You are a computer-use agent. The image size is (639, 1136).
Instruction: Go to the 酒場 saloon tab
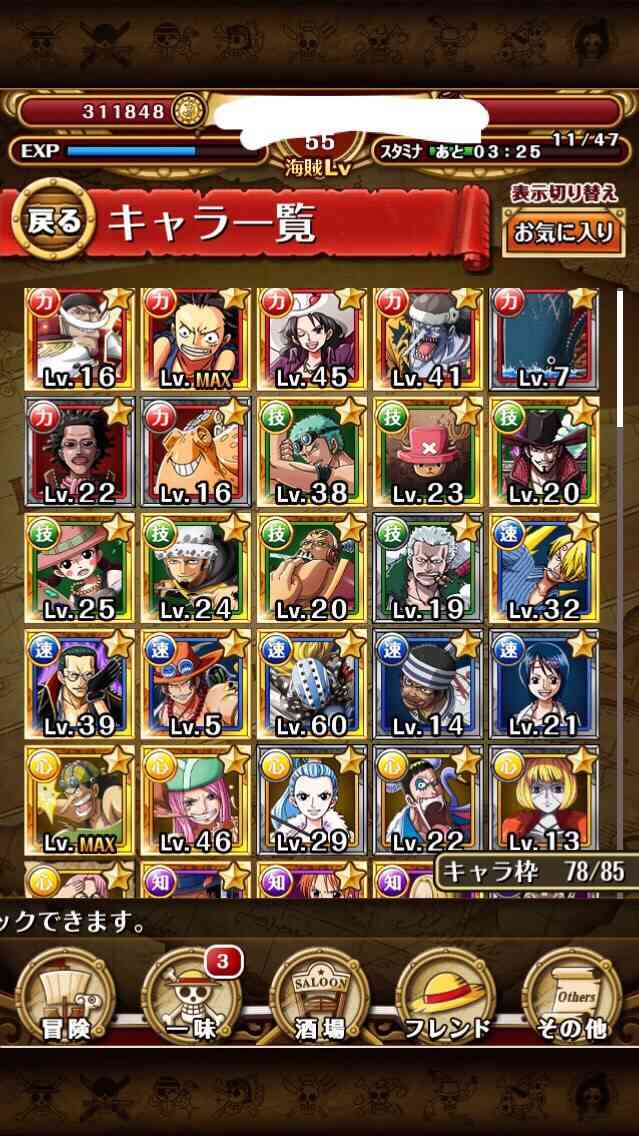(319, 995)
